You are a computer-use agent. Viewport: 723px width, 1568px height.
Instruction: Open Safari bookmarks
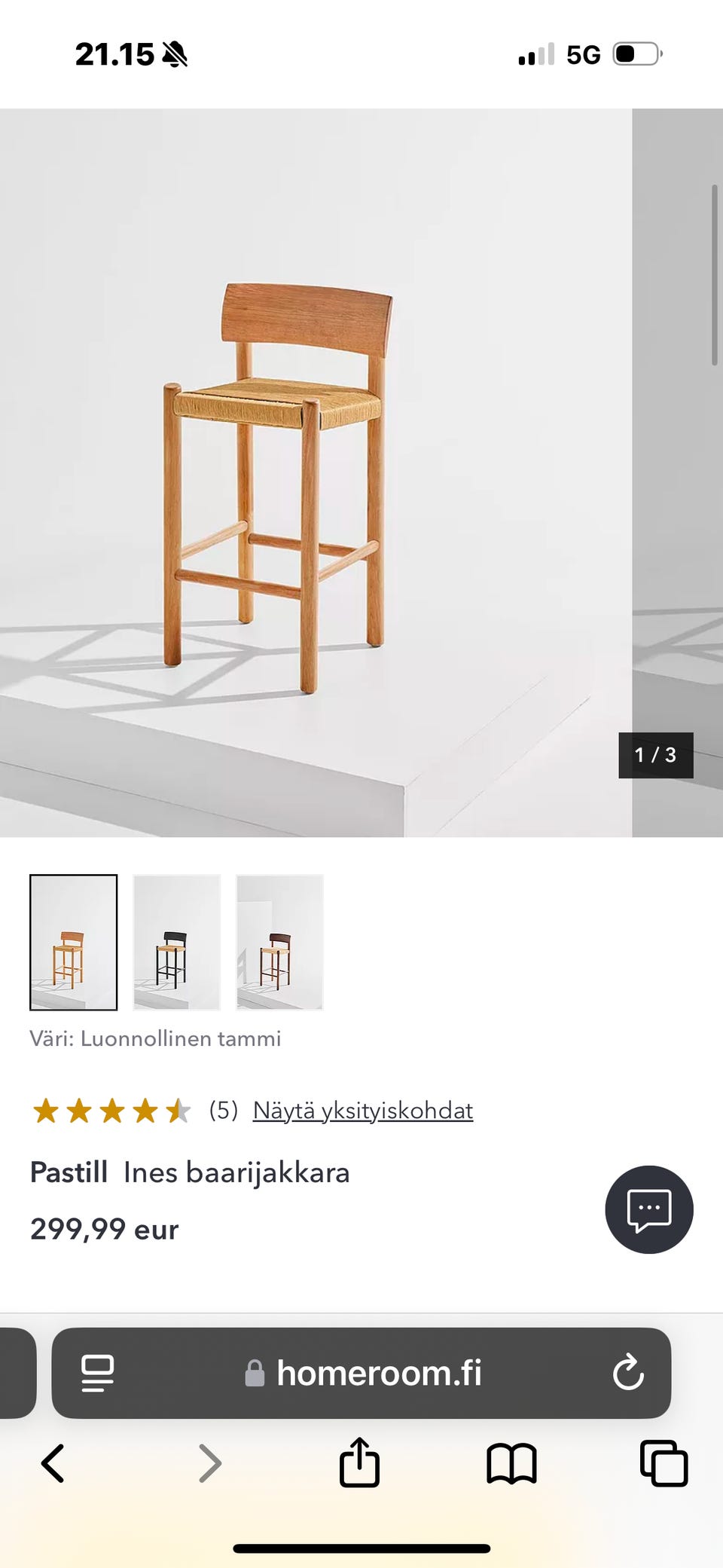pos(511,1463)
